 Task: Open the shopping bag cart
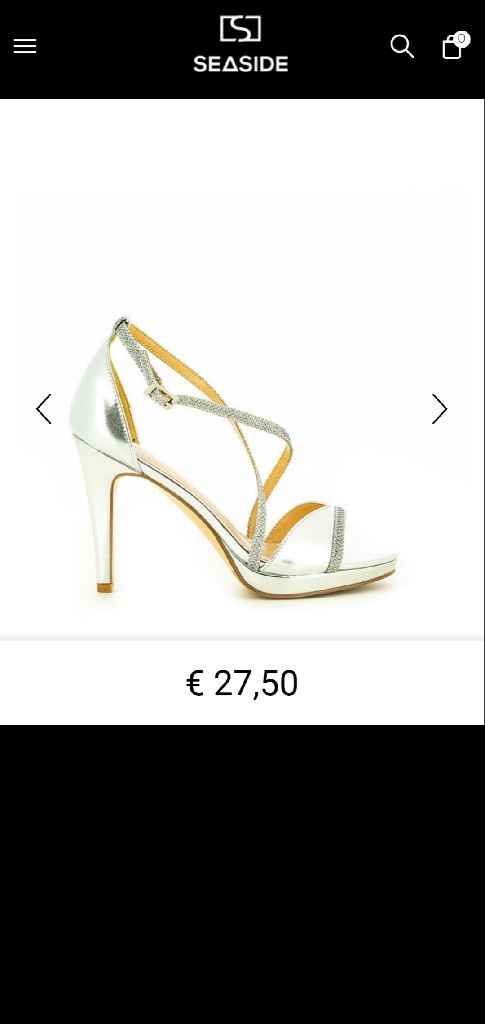[454, 45]
